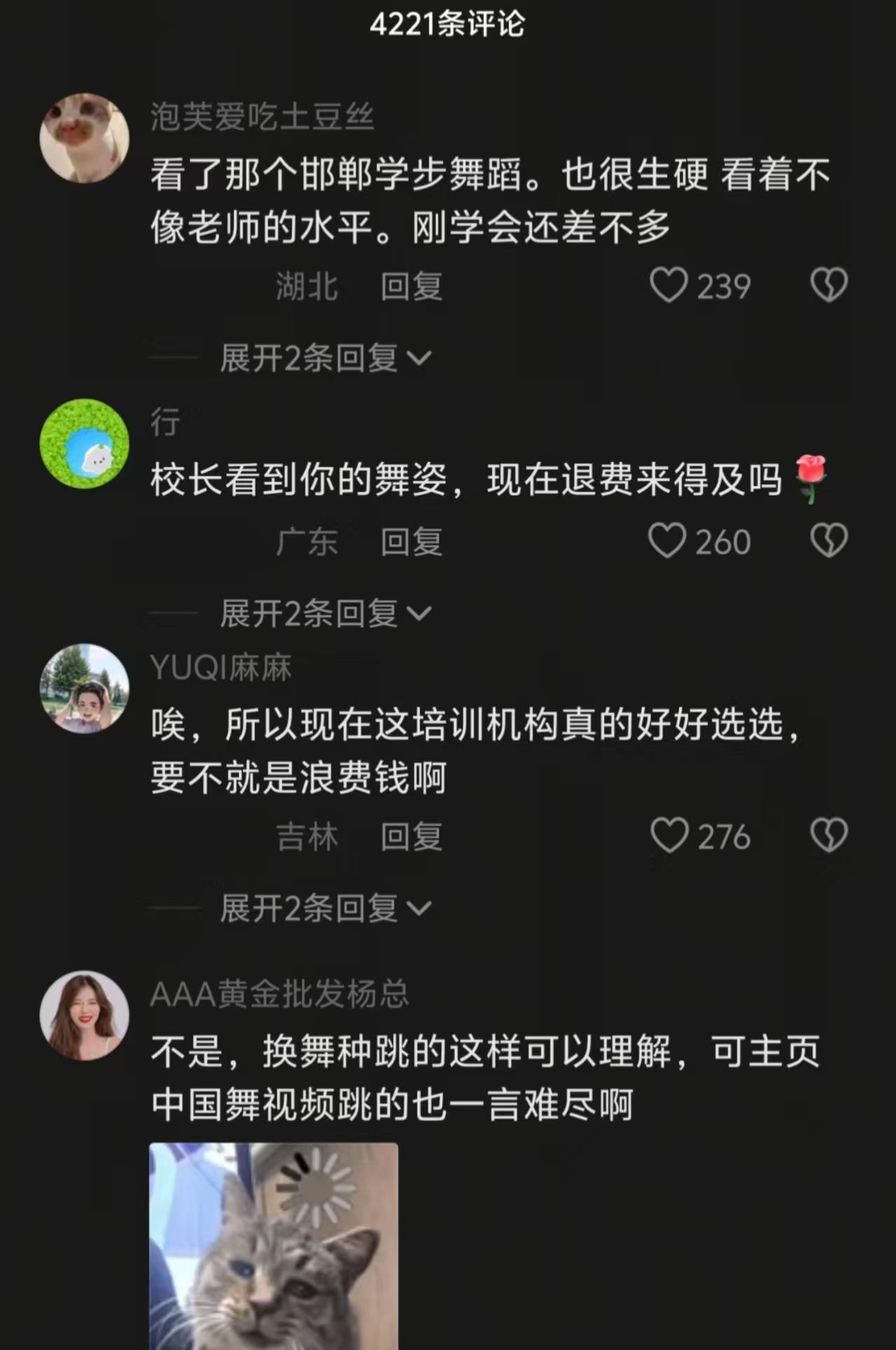Select YUQI麻麻's avatar picture
The image size is (896, 1350).
84,690
